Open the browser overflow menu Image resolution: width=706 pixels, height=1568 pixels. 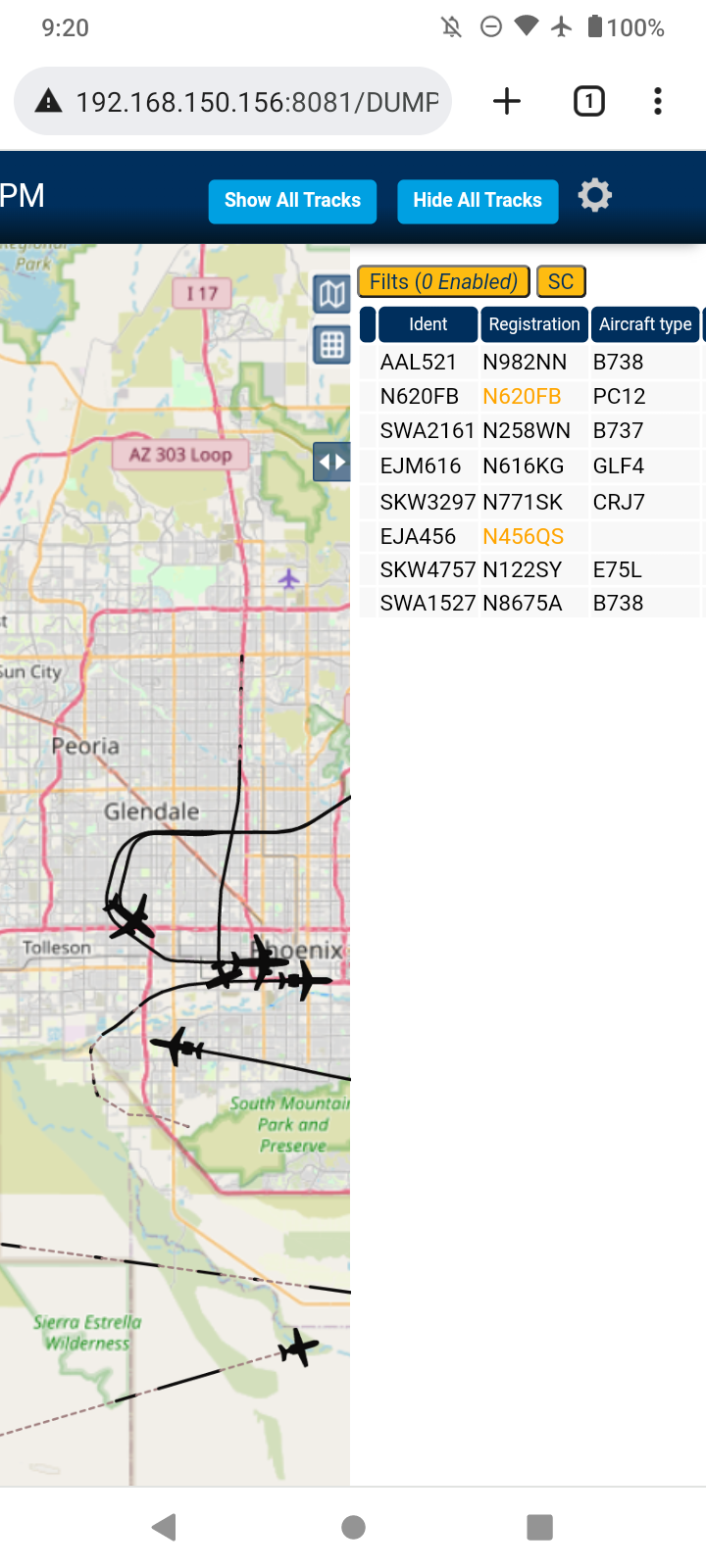click(658, 101)
